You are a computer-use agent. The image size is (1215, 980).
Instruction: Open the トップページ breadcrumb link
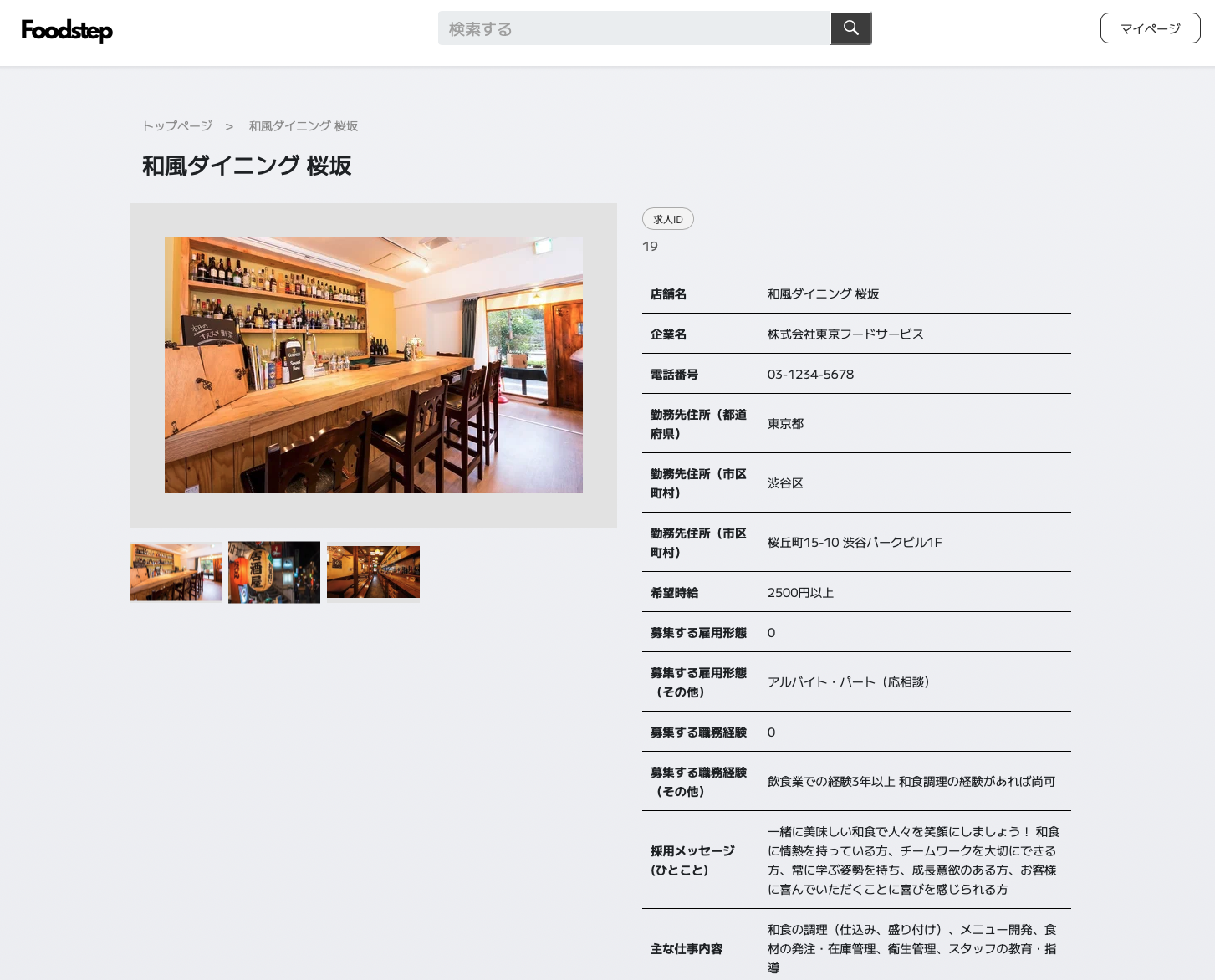(x=177, y=126)
